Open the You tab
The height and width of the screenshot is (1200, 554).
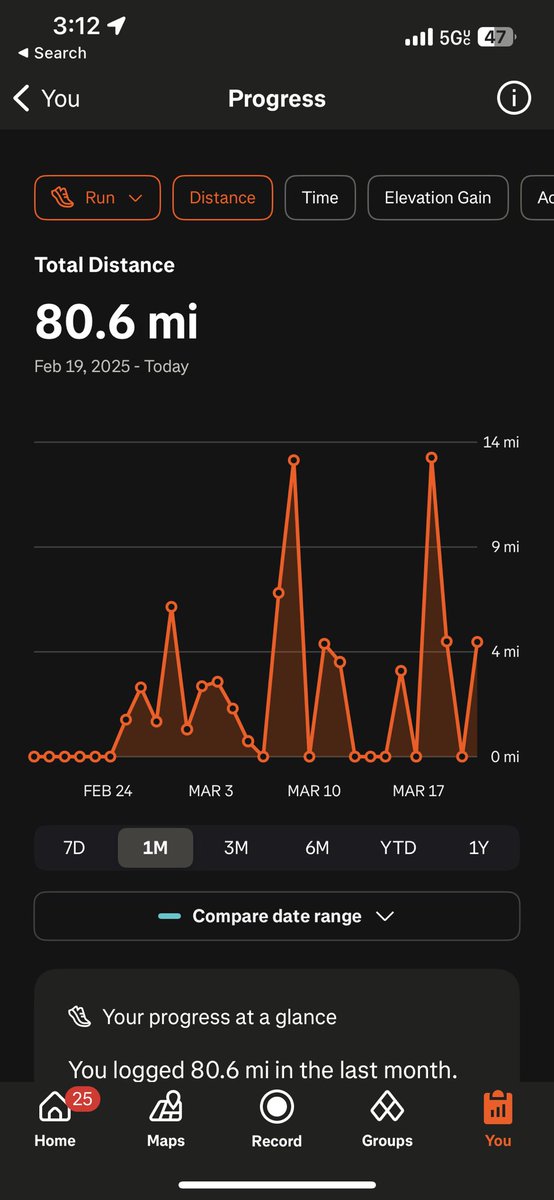[498, 1118]
